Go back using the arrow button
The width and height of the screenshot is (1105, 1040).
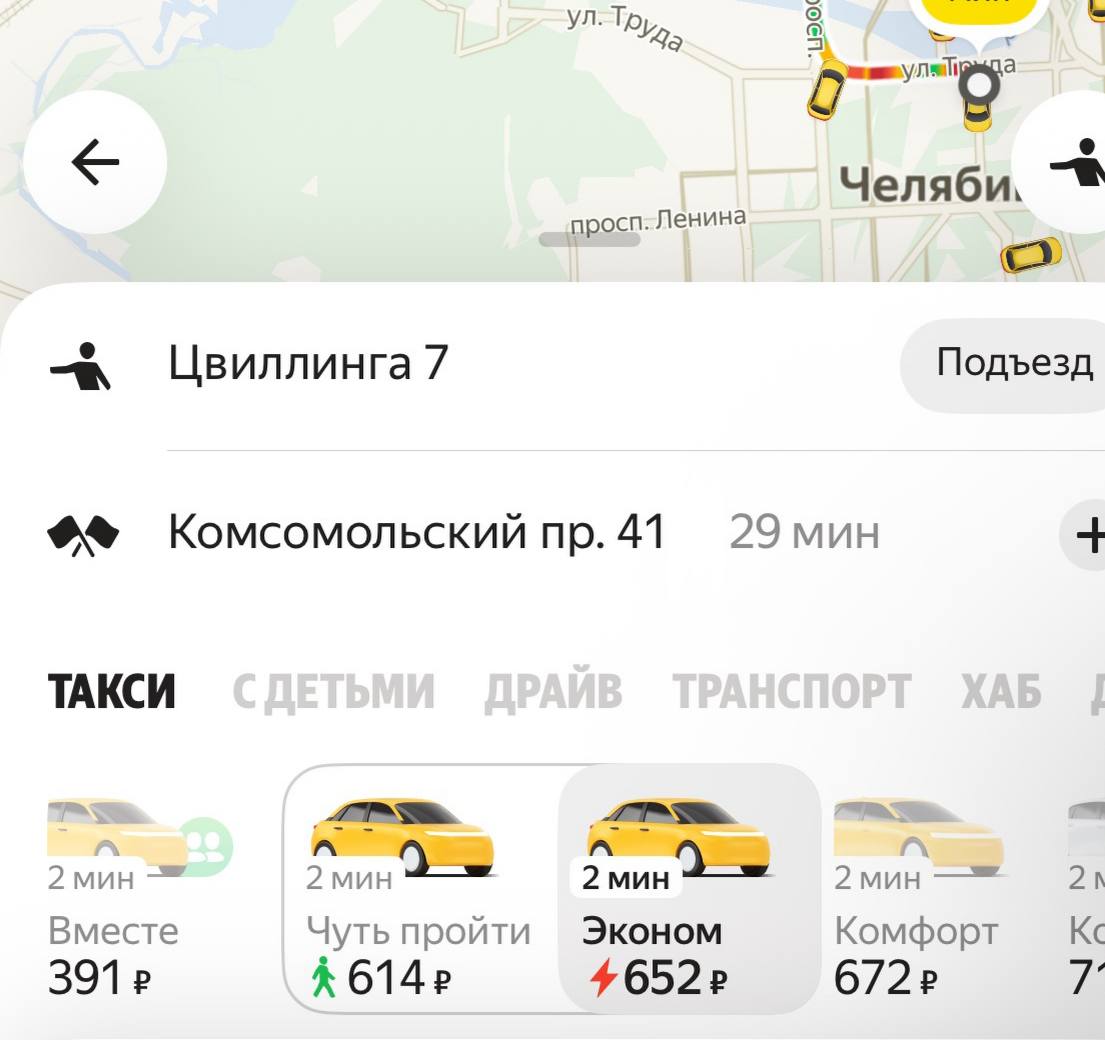coord(95,162)
